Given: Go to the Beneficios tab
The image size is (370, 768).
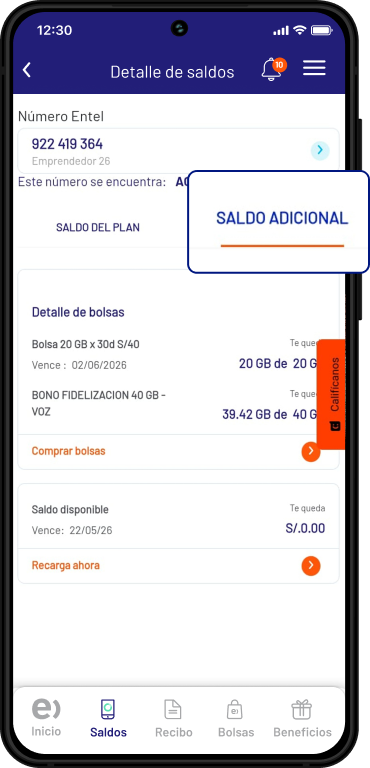Looking at the screenshot, I should tap(302, 719).
